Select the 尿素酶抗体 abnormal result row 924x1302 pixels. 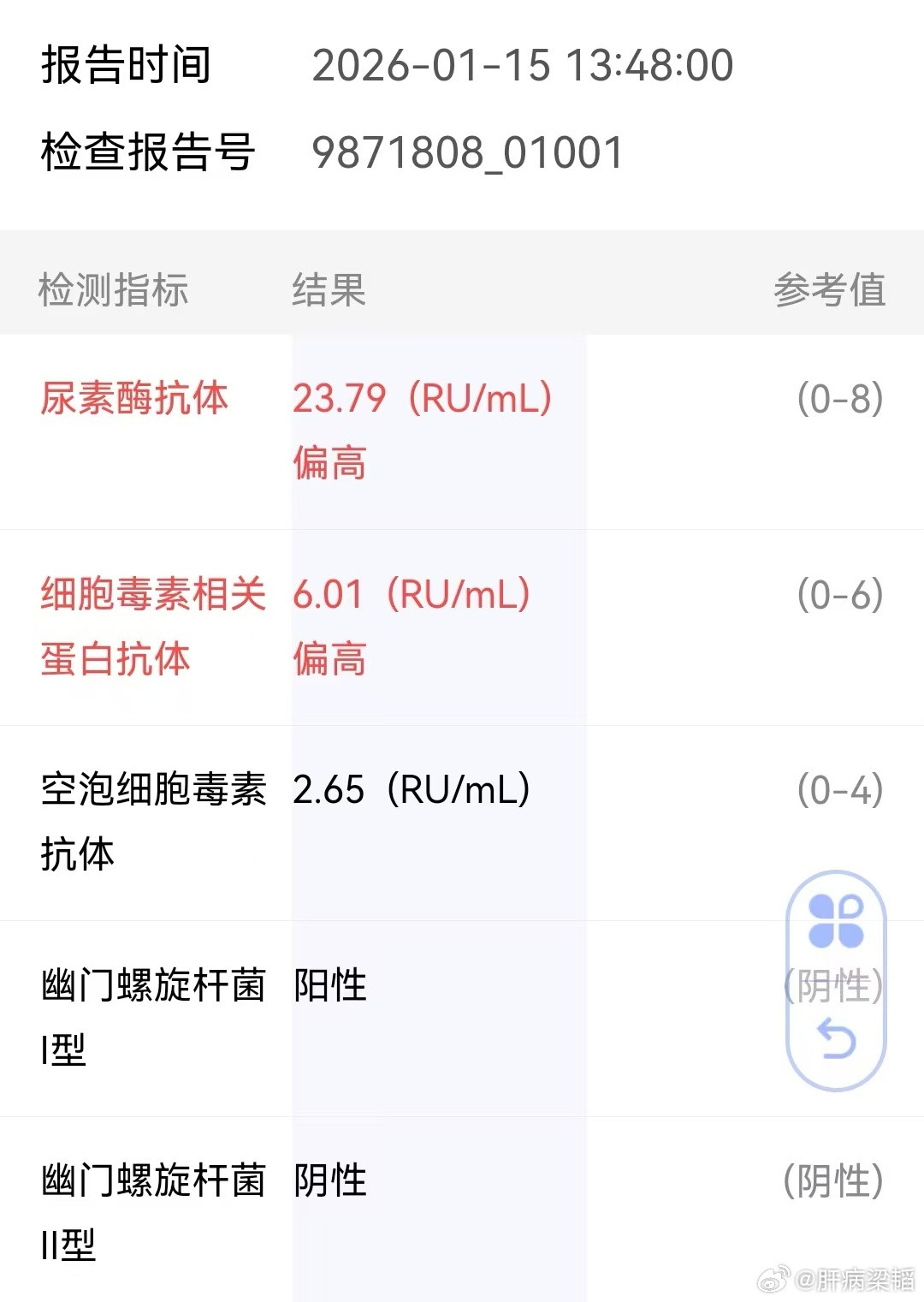pyautogui.click(x=131, y=399)
